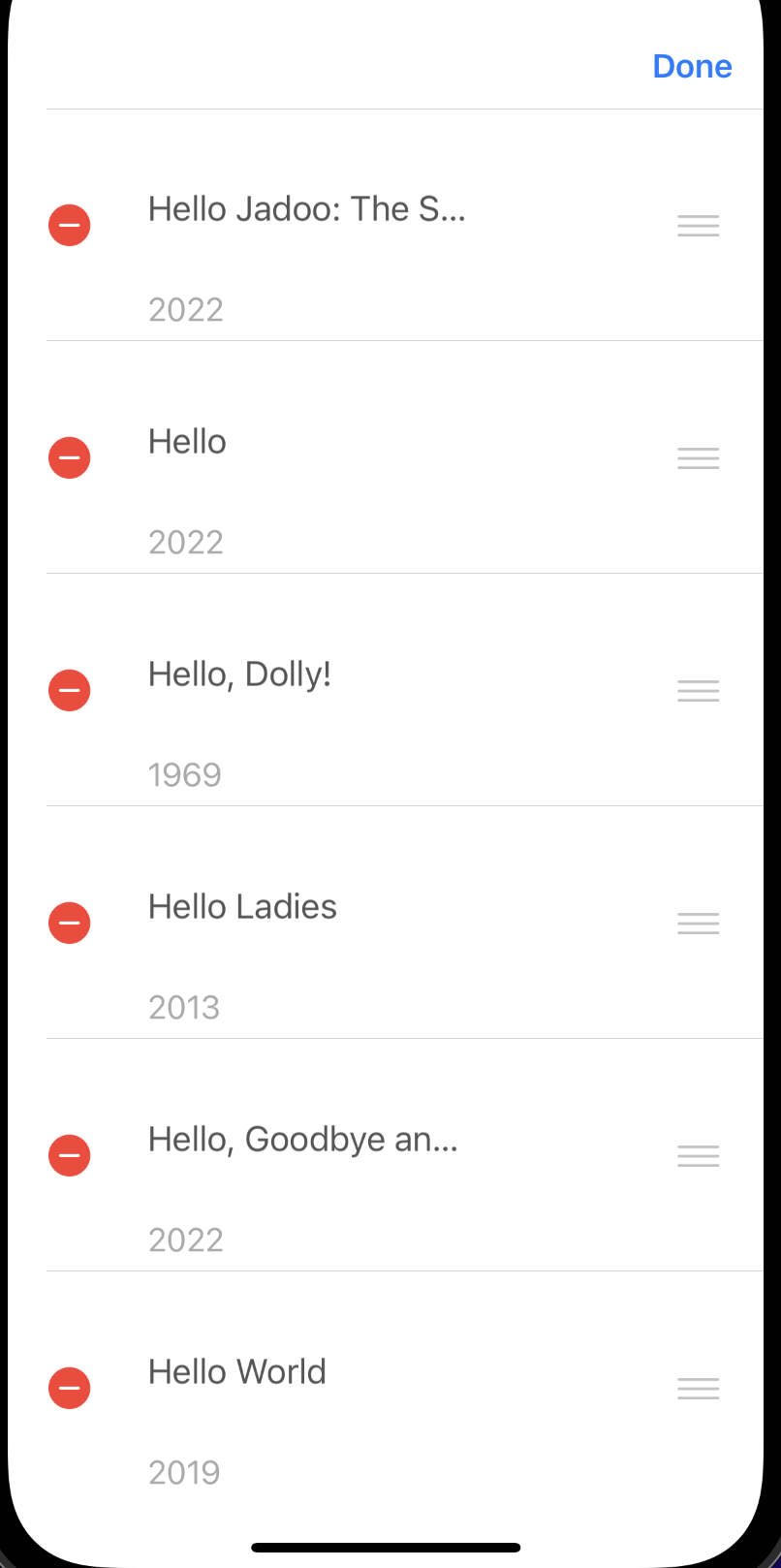The width and height of the screenshot is (781, 1568).
Task: Tap the delete icon for Hello World
Action: coord(69,1388)
